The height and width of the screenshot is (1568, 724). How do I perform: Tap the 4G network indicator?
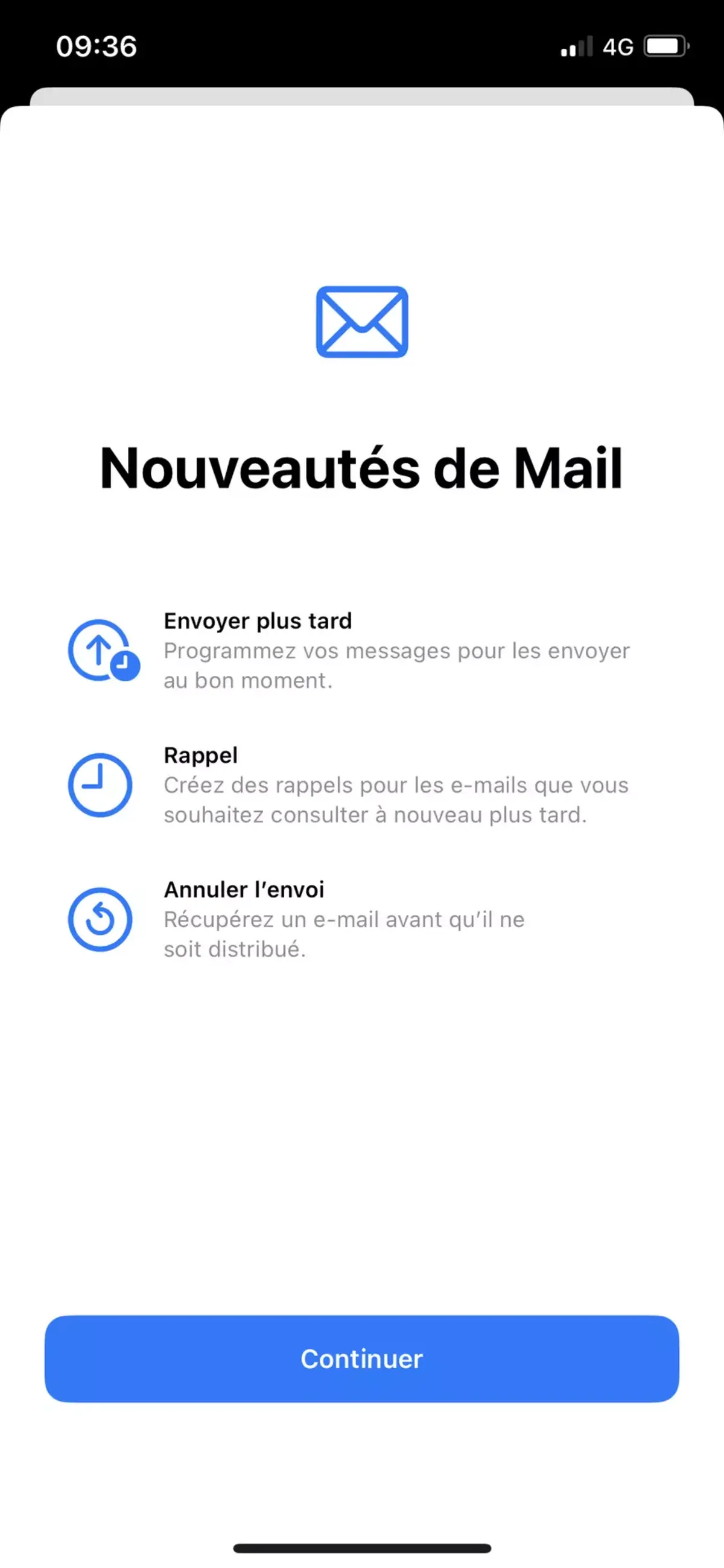(x=618, y=46)
